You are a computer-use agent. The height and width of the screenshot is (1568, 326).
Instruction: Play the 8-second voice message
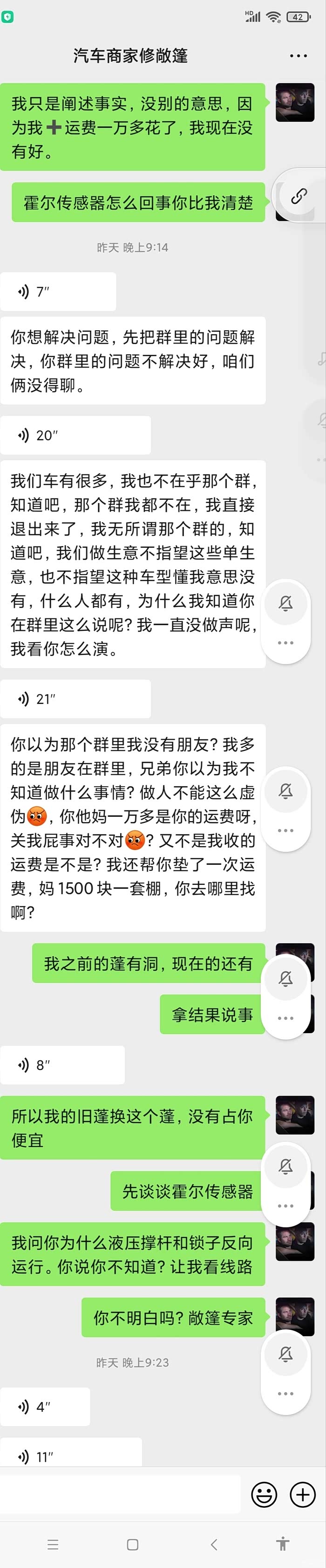(x=62, y=1064)
